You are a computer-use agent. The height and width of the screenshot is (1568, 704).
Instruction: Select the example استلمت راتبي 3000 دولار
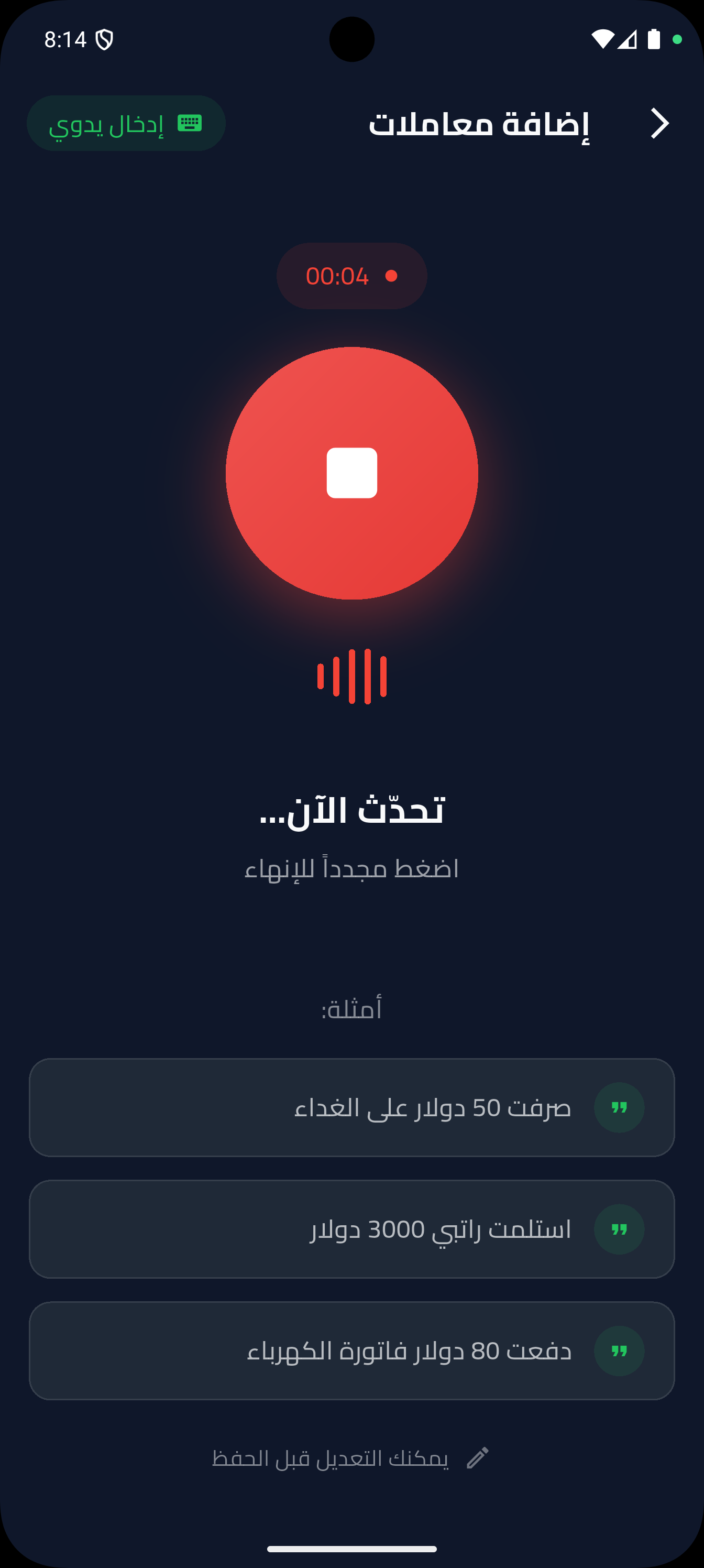pos(351,1229)
